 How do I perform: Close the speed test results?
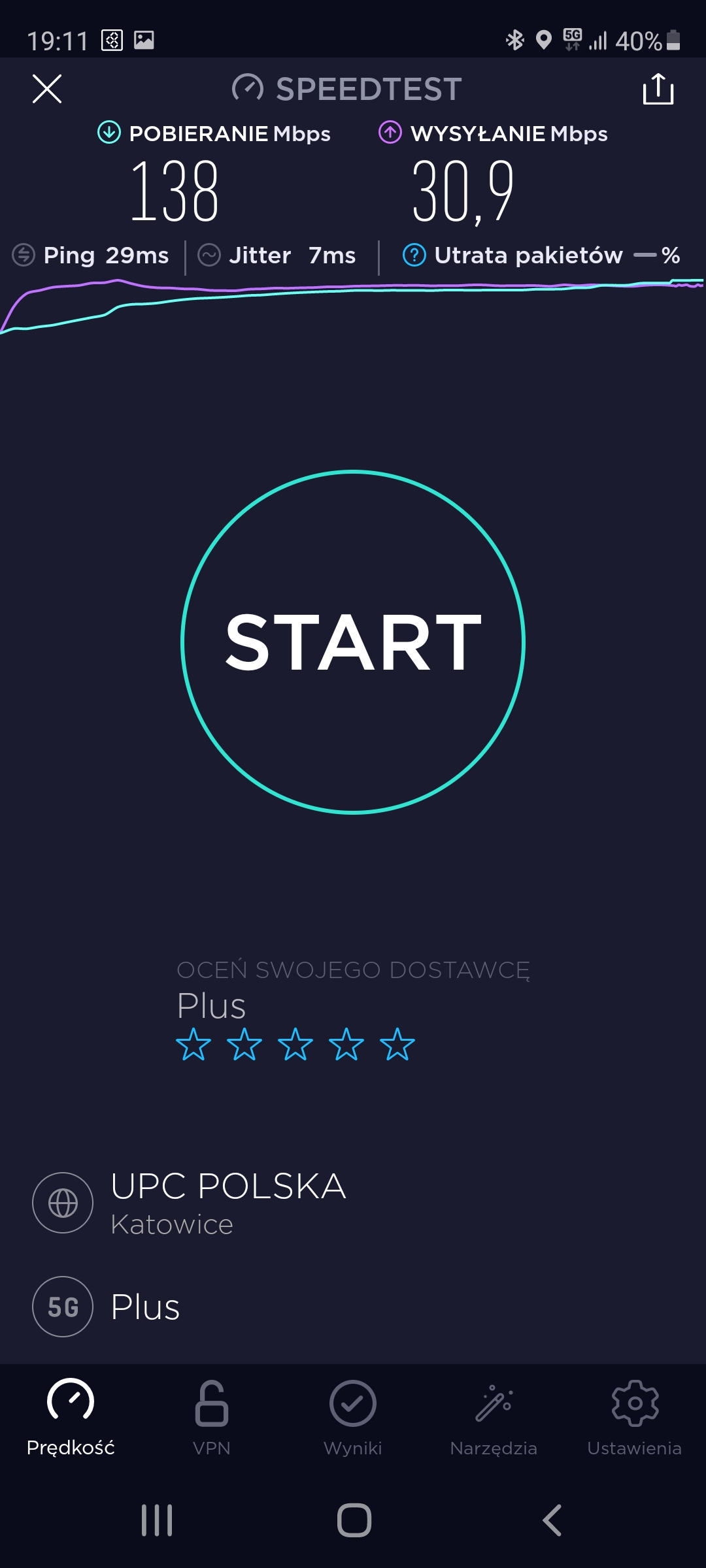pos(47,89)
